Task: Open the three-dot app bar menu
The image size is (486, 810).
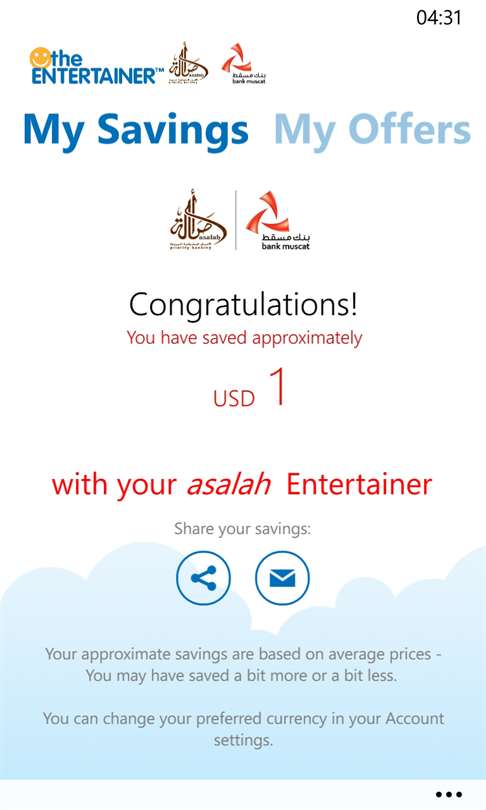Action: coord(448,795)
